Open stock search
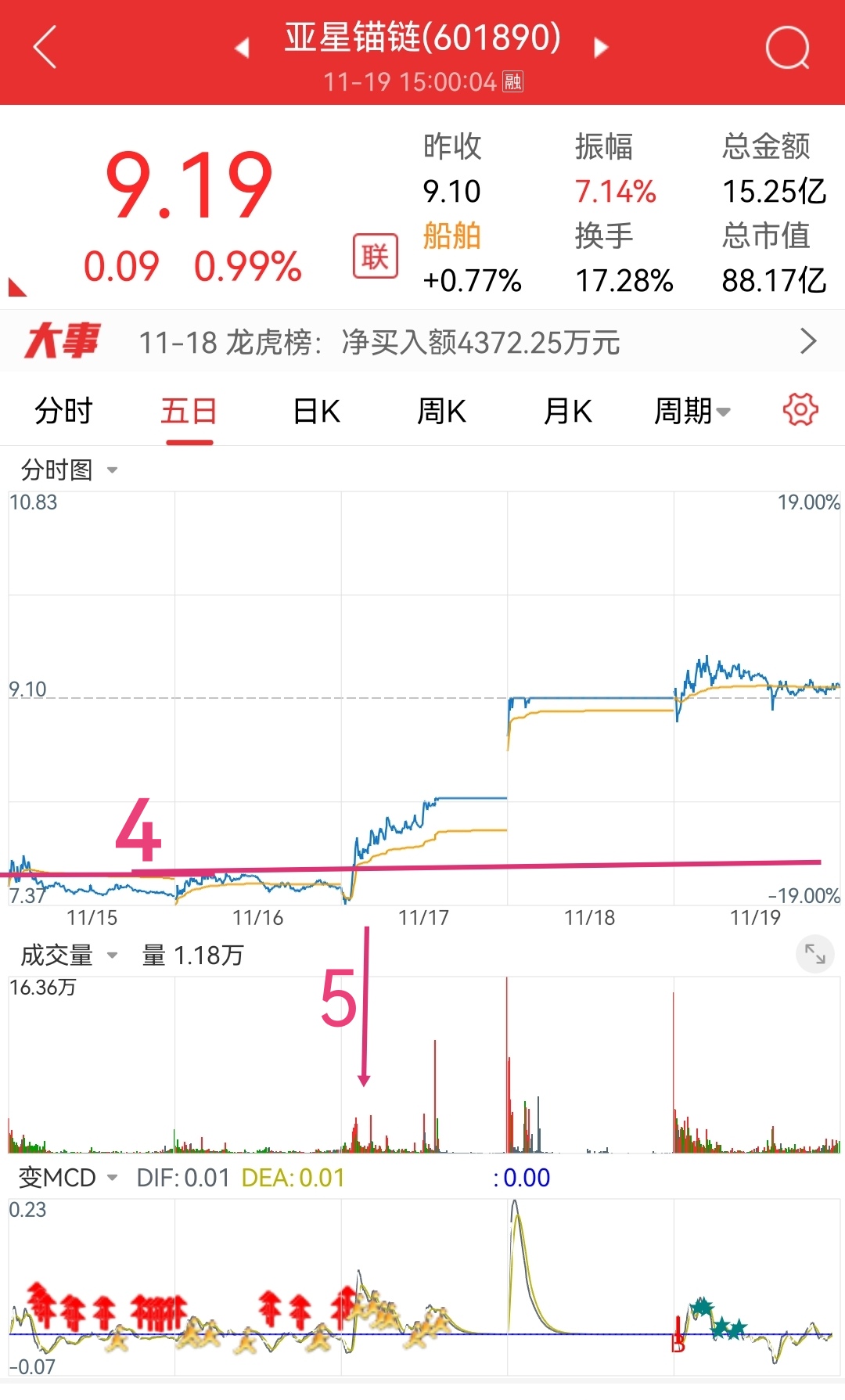 point(786,48)
